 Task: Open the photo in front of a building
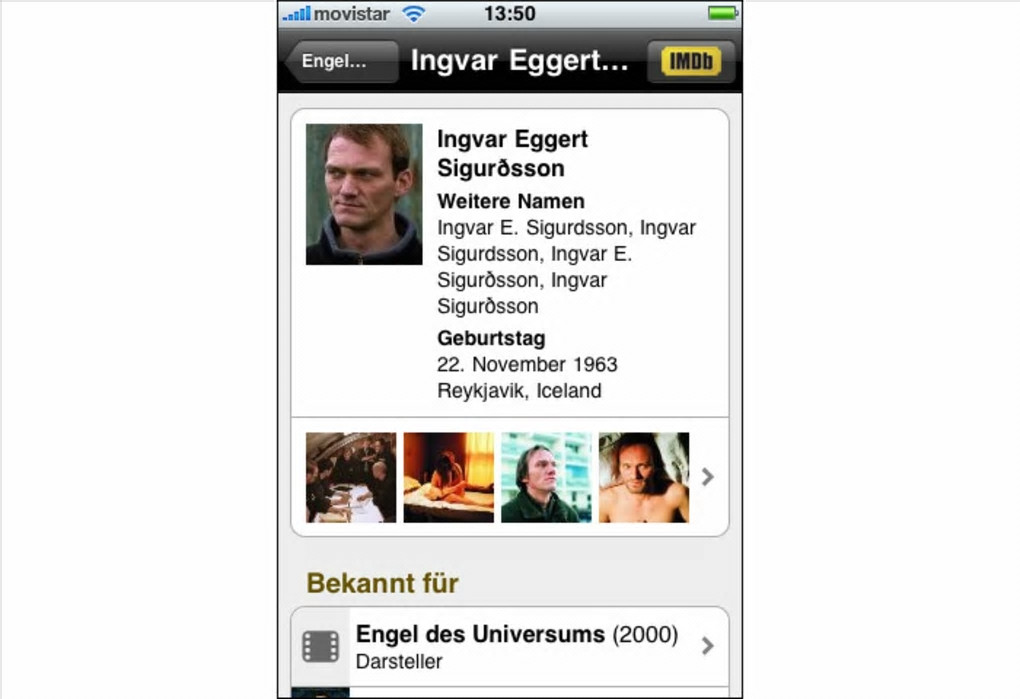[x=546, y=477]
